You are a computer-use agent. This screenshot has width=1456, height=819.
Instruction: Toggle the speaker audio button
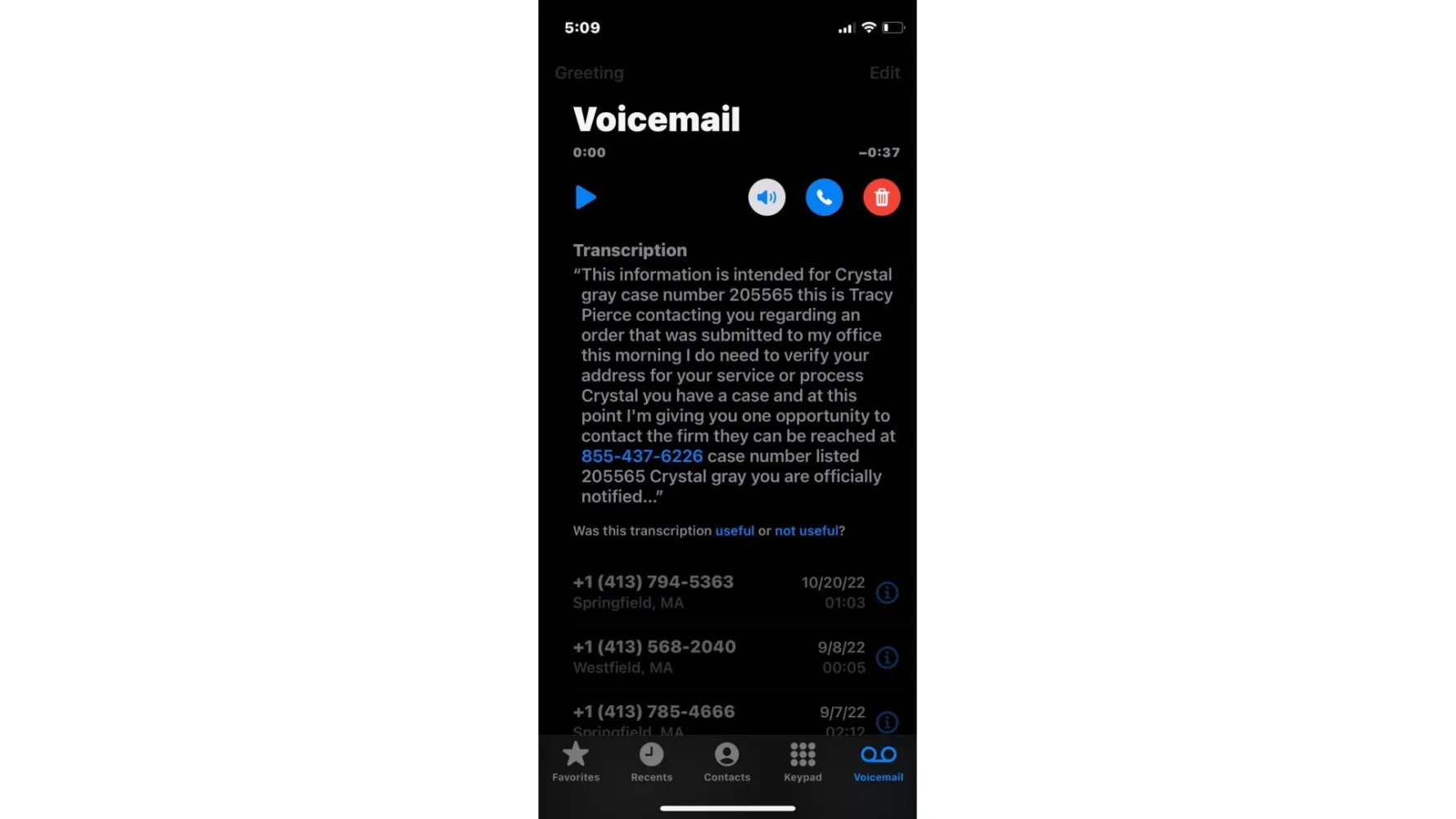(766, 197)
